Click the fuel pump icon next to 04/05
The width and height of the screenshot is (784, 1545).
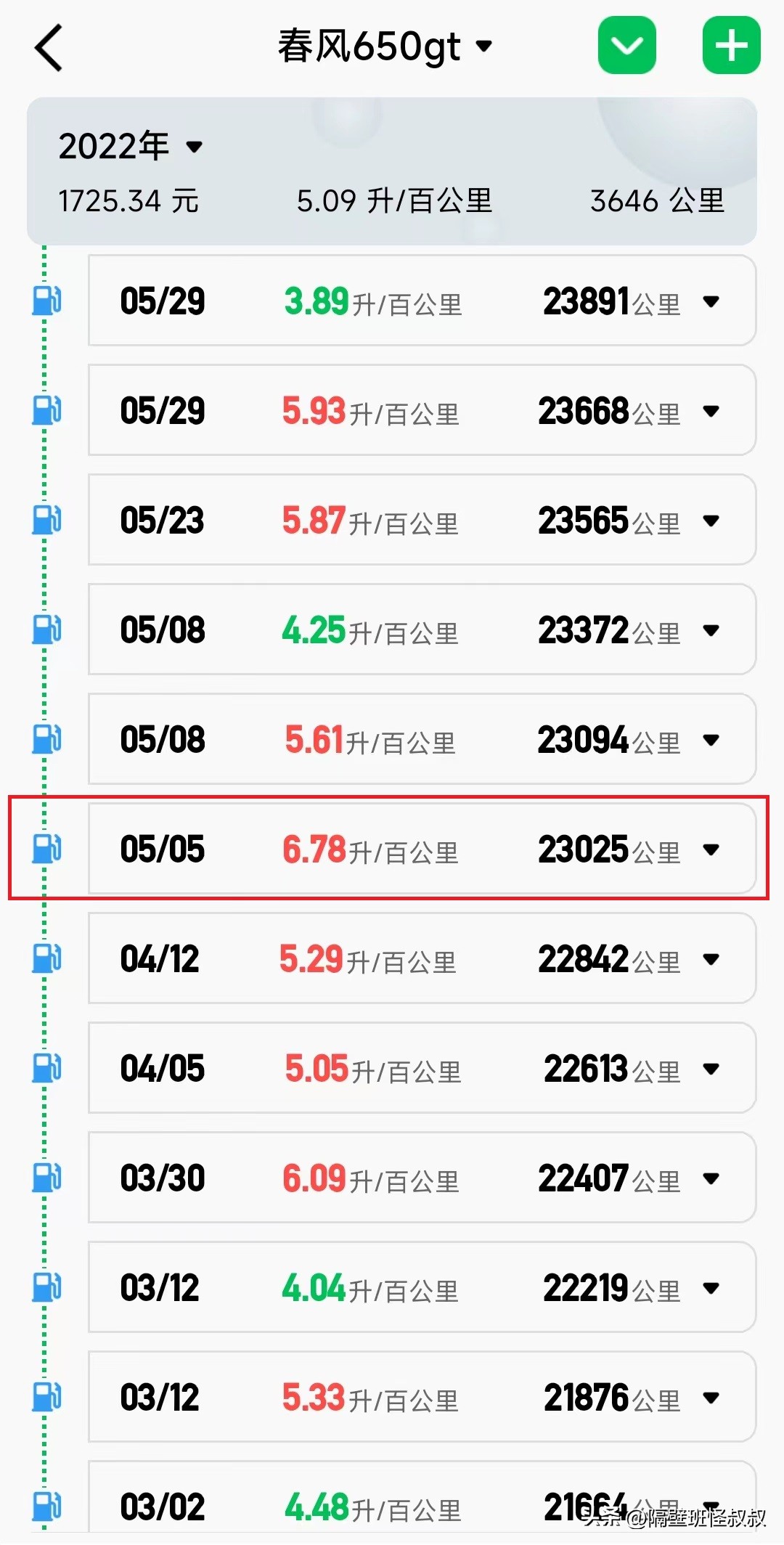pos(46,1068)
